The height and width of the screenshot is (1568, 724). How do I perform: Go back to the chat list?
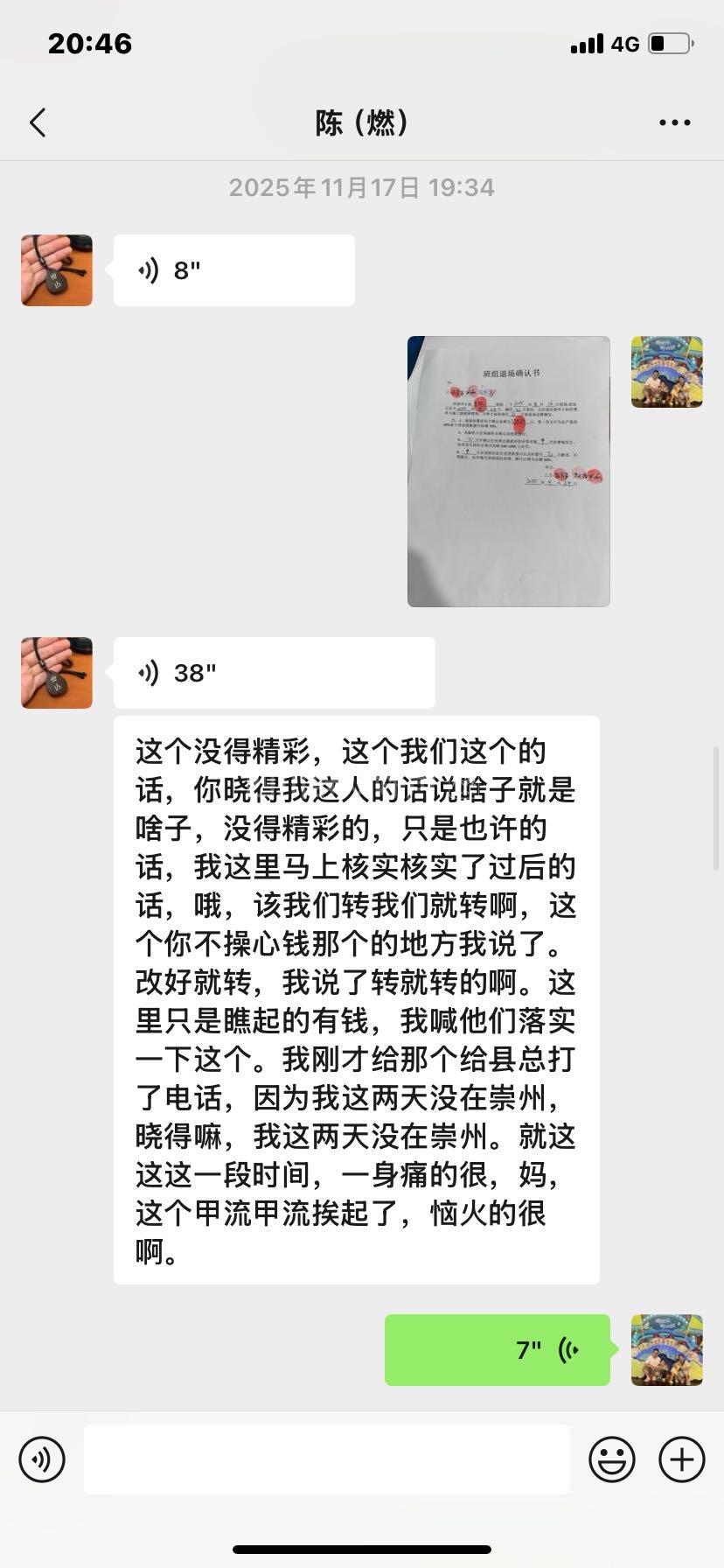pyautogui.click(x=38, y=123)
